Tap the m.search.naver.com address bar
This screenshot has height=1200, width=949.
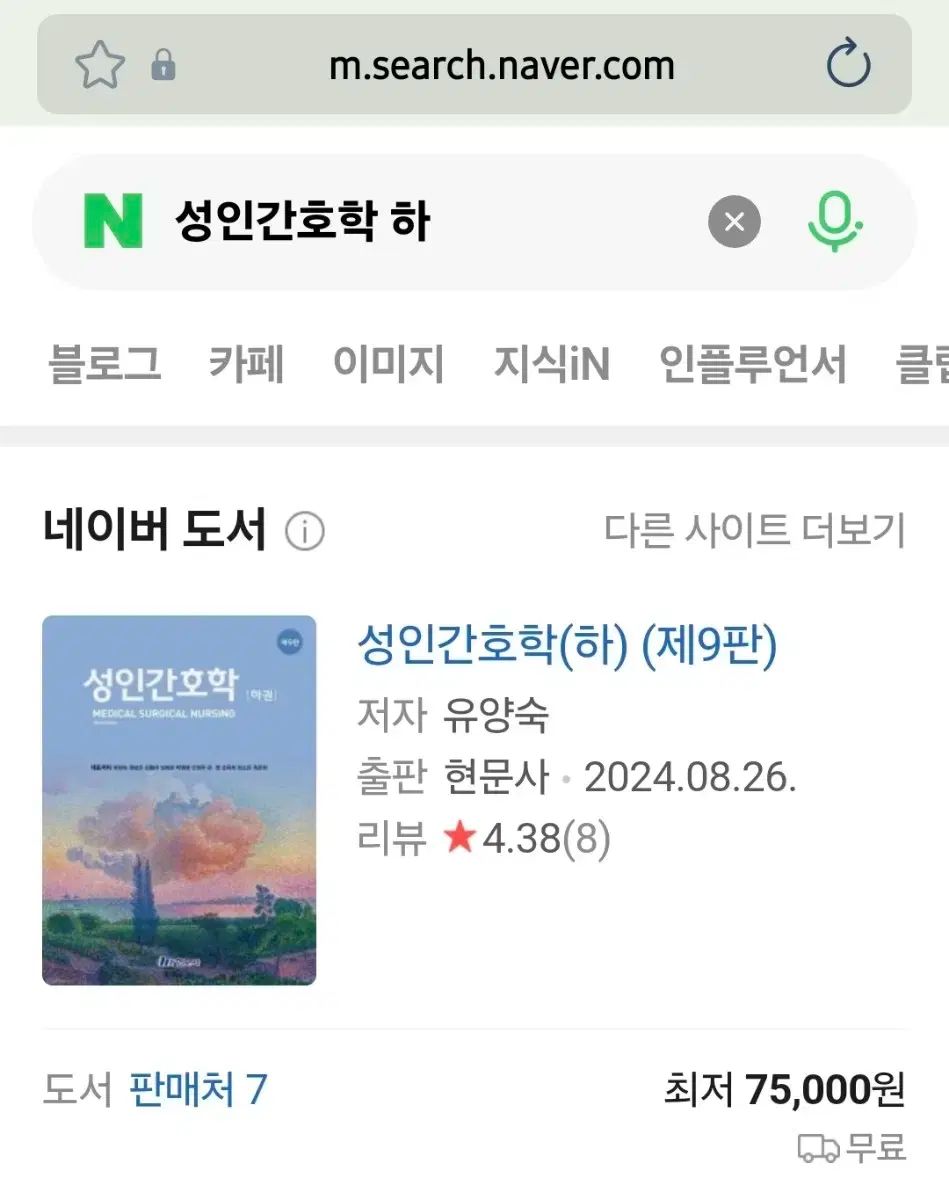point(501,66)
